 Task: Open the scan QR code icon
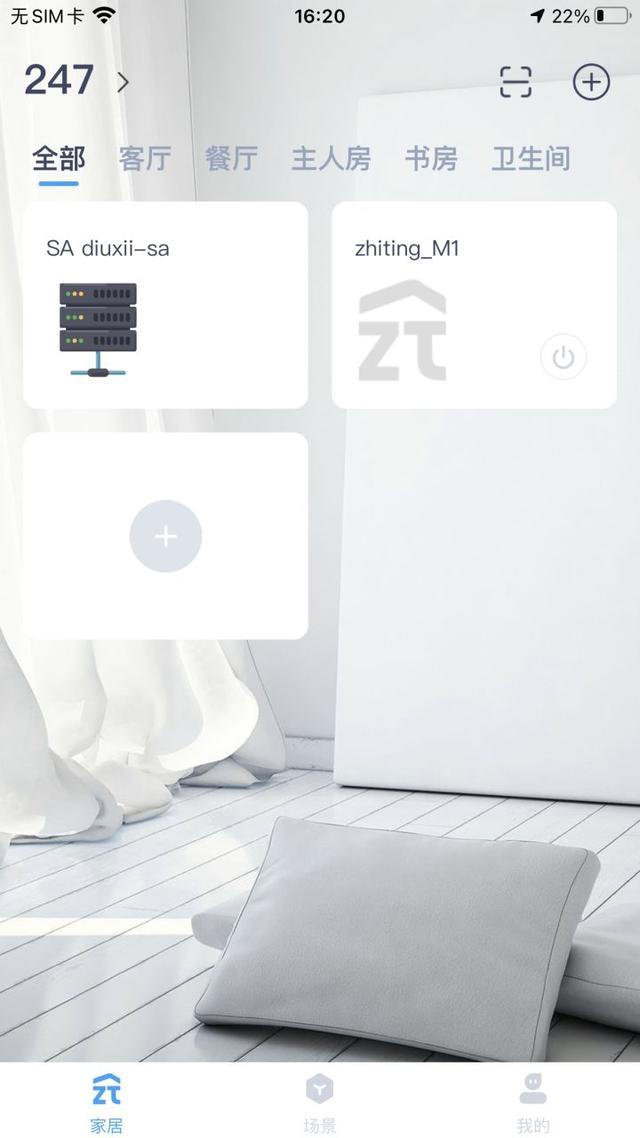tap(516, 81)
